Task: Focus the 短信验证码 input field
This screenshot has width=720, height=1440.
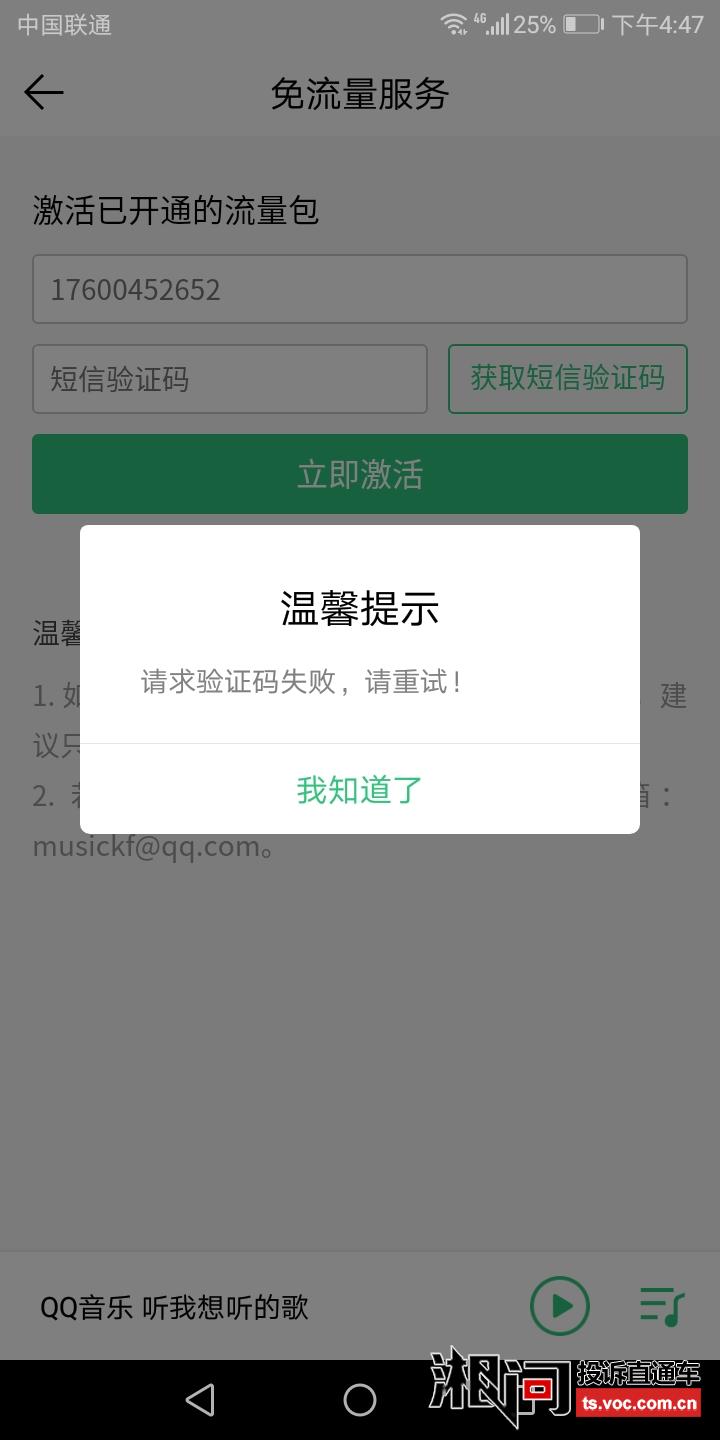Action: click(x=230, y=379)
